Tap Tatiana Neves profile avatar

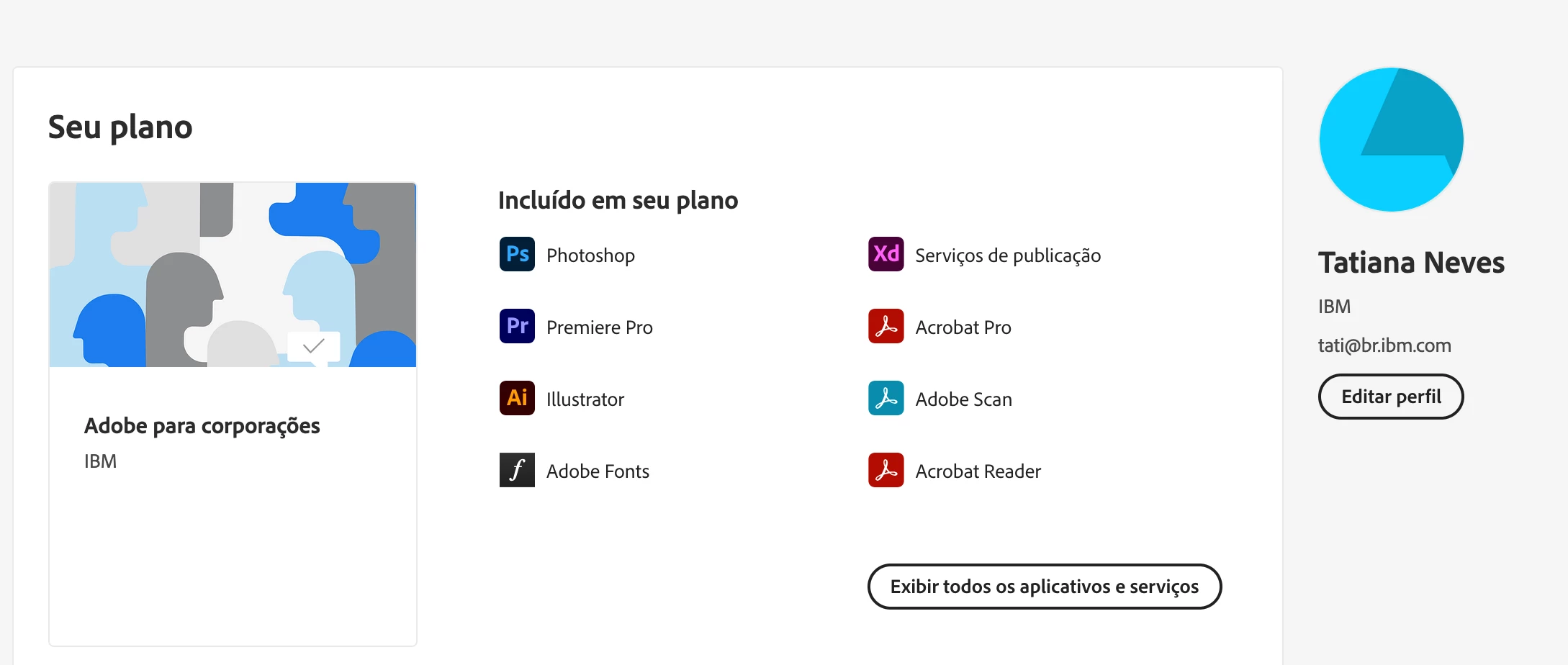point(1391,140)
